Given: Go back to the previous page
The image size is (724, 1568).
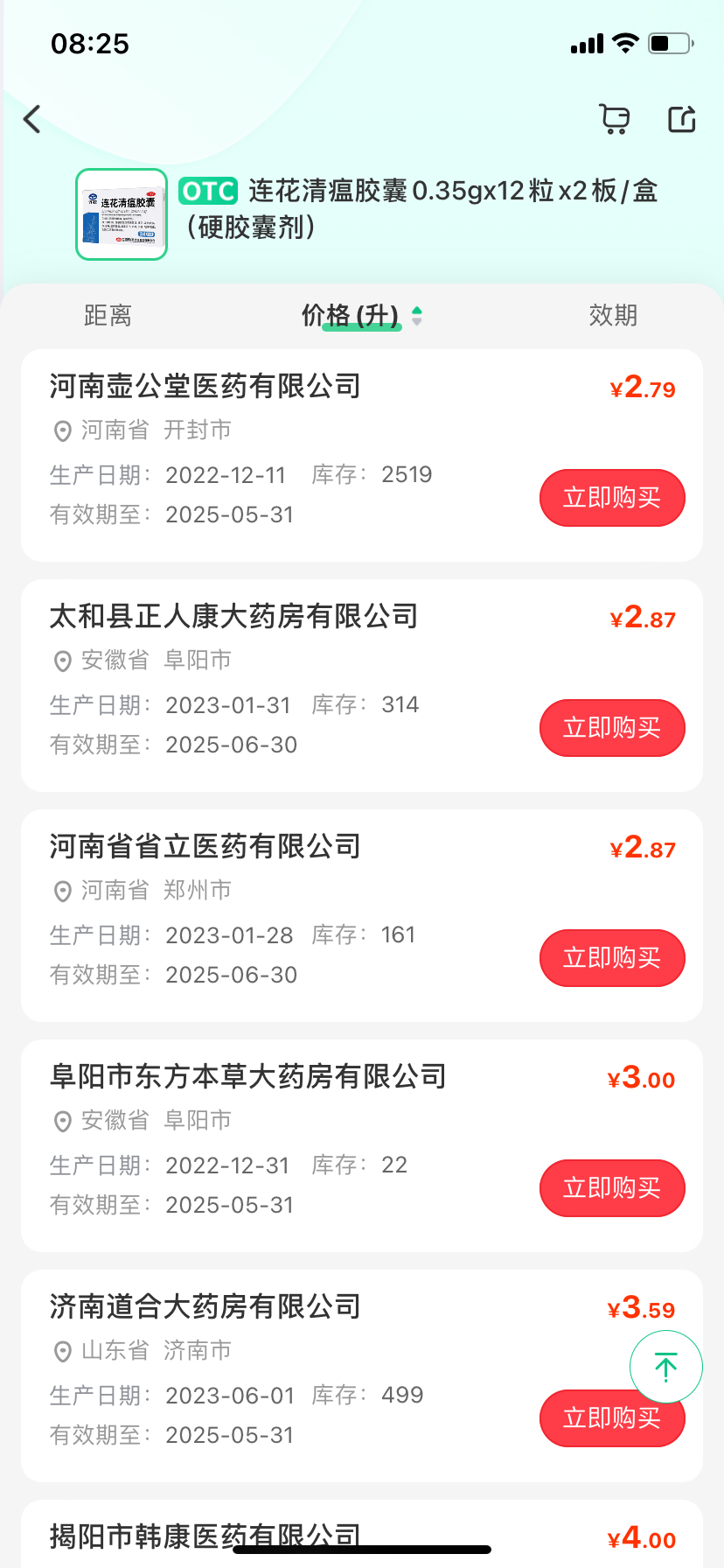Looking at the screenshot, I should tap(33, 119).
